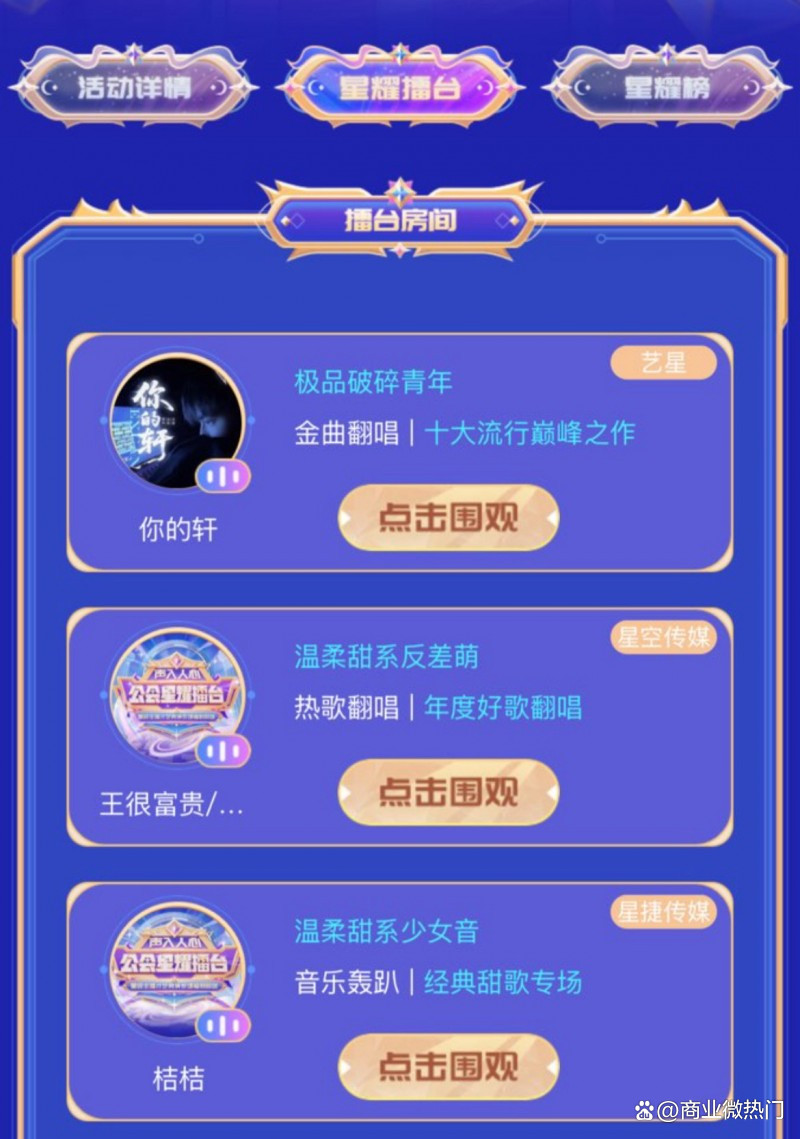Click 点击围观 on 桔桔's room card
The width and height of the screenshot is (800, 1139).
click(x=447, y=1067)
